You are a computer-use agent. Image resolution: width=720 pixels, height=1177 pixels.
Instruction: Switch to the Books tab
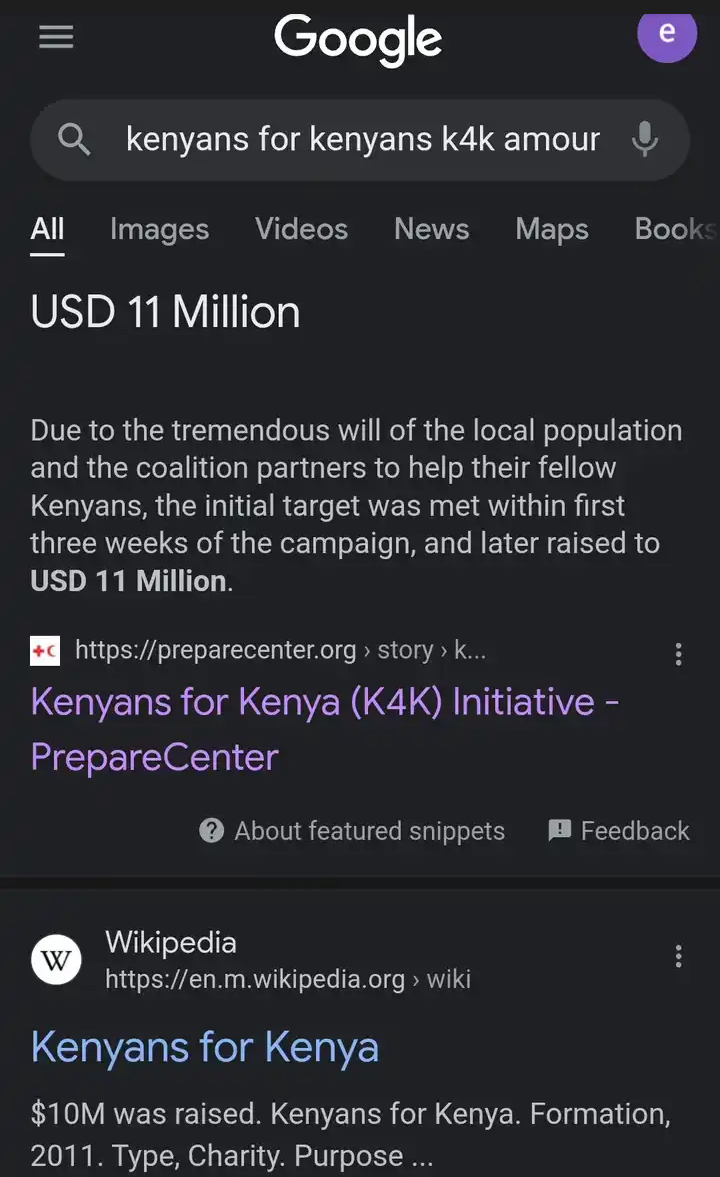click(x=676, y=229)
